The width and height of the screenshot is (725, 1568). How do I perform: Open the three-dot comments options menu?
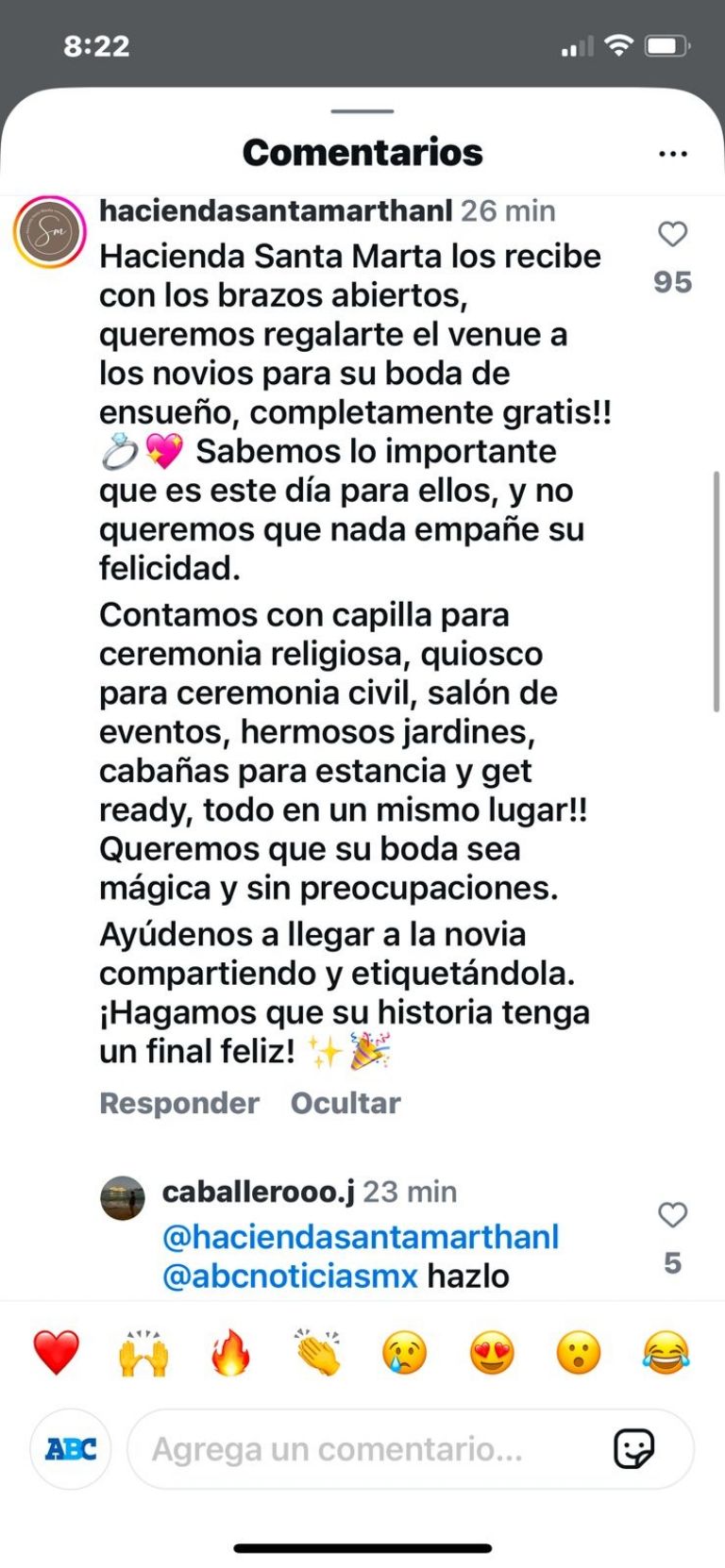[x=672, y=154]
